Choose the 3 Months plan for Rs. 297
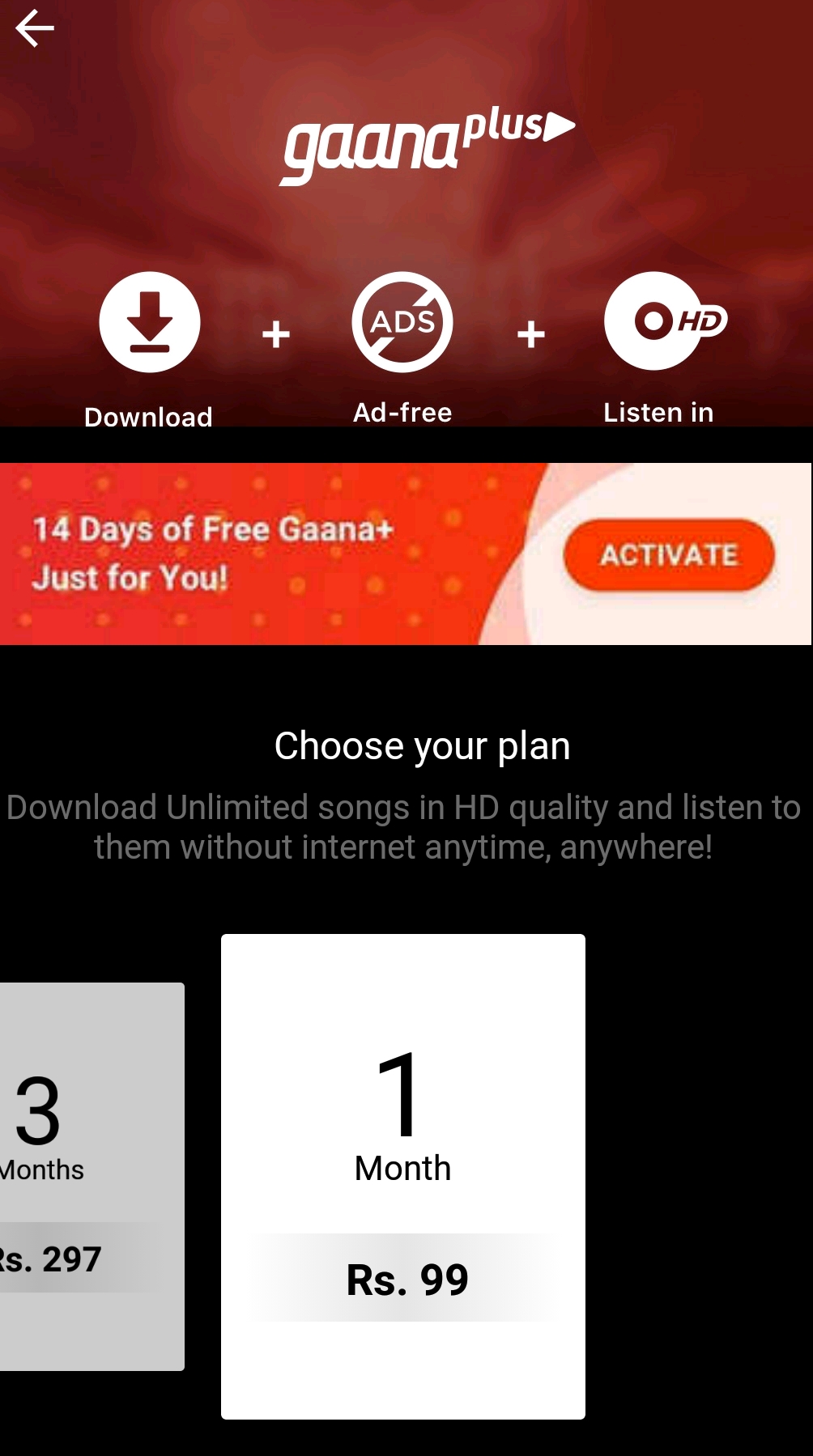This screenshot has width=813, height=1456. 91,1175
